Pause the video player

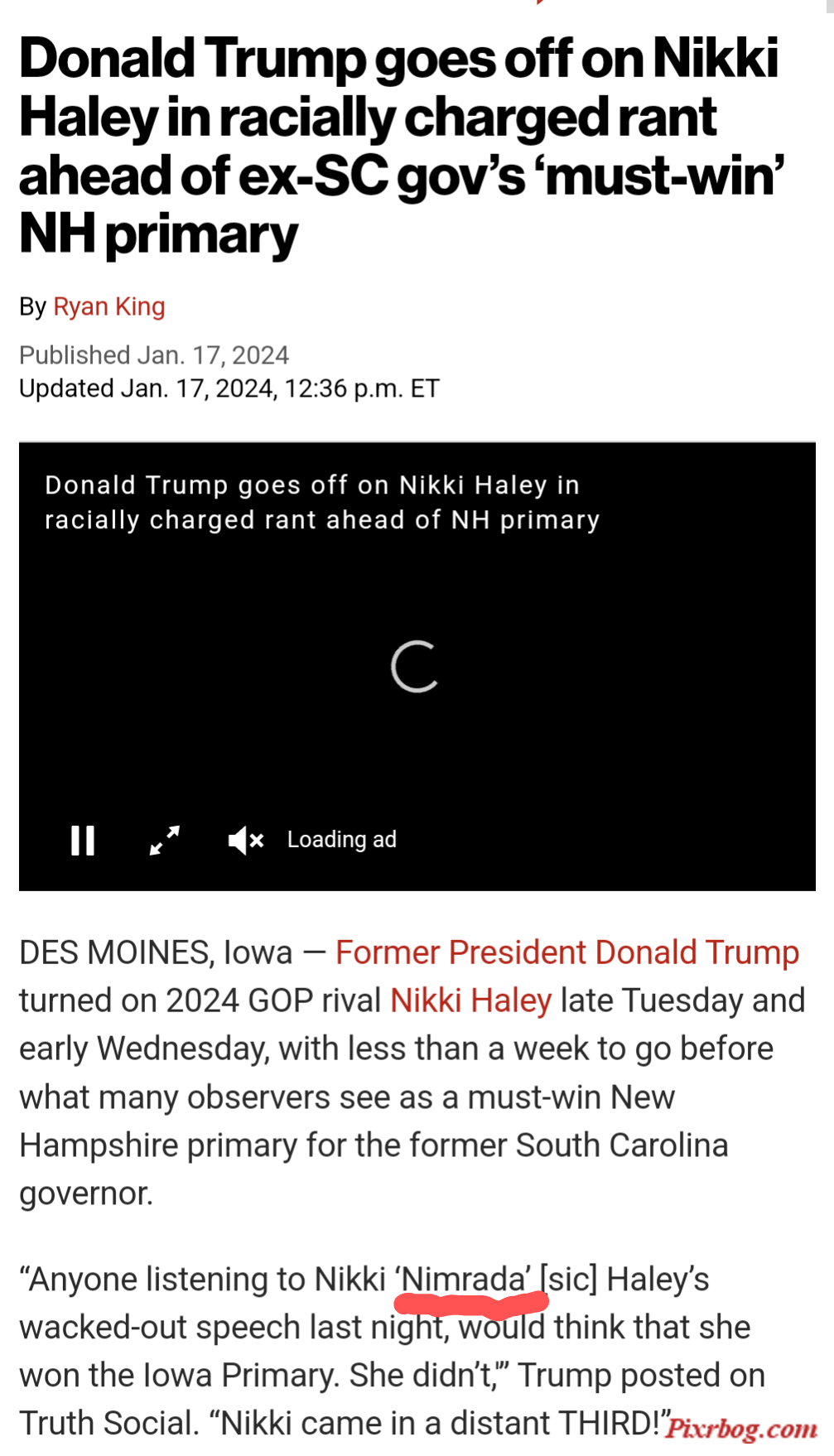click(83, 841)
